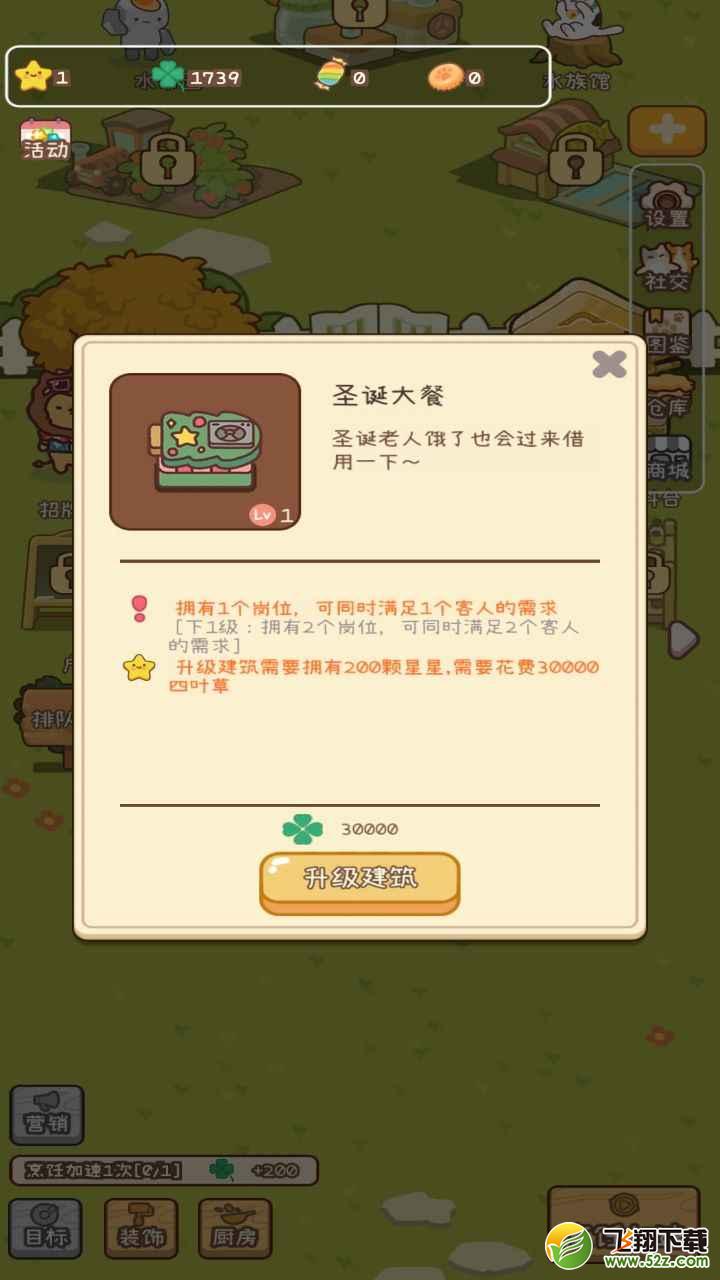Open the 目标 goals button
720x1280 pixels.
46,1228
